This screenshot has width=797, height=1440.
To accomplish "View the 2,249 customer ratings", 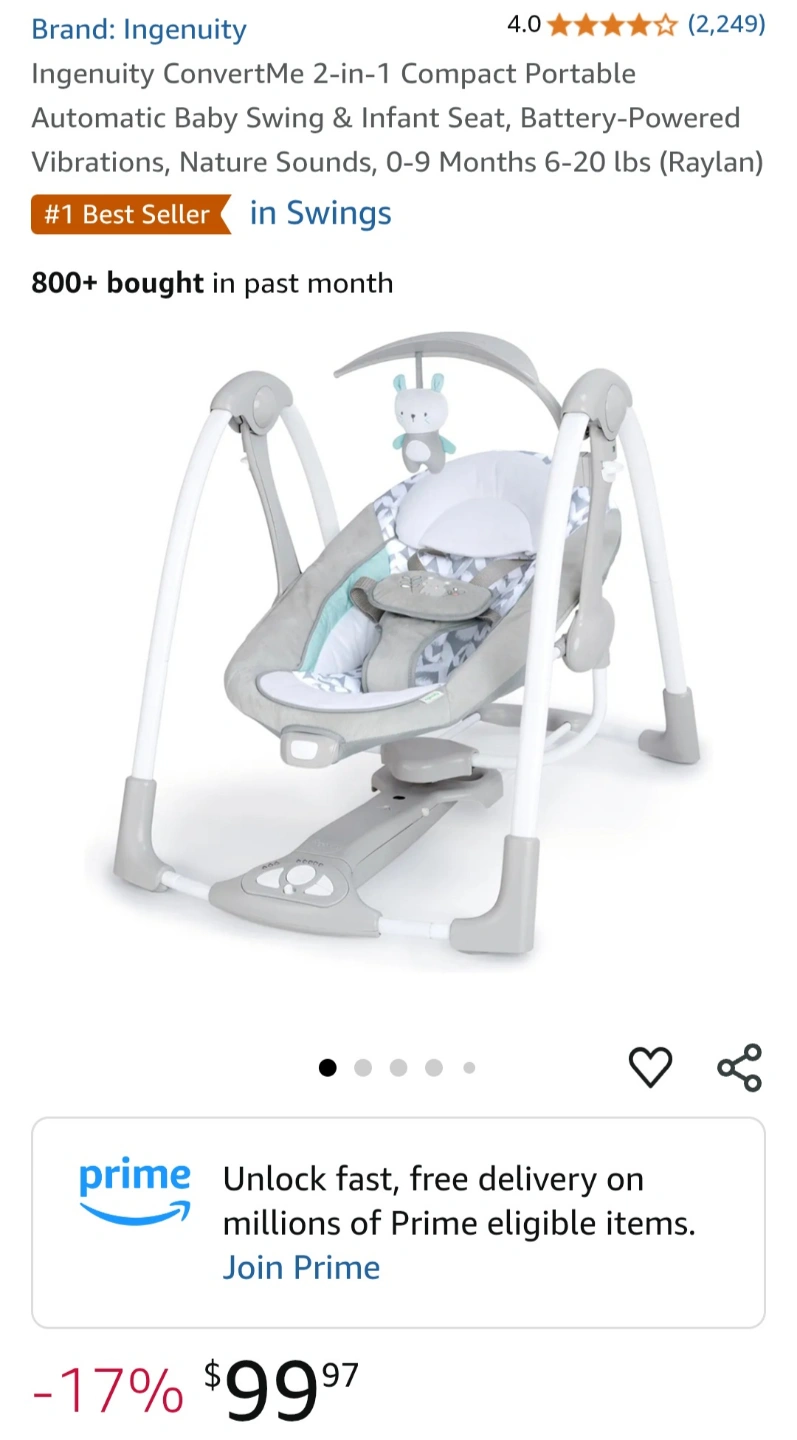I will (x=726, y=24).
